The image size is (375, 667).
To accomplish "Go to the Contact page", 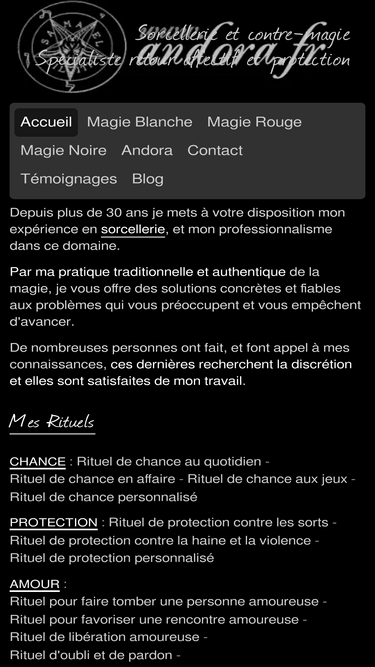I will pyautogui.click(x=215, y=150).
